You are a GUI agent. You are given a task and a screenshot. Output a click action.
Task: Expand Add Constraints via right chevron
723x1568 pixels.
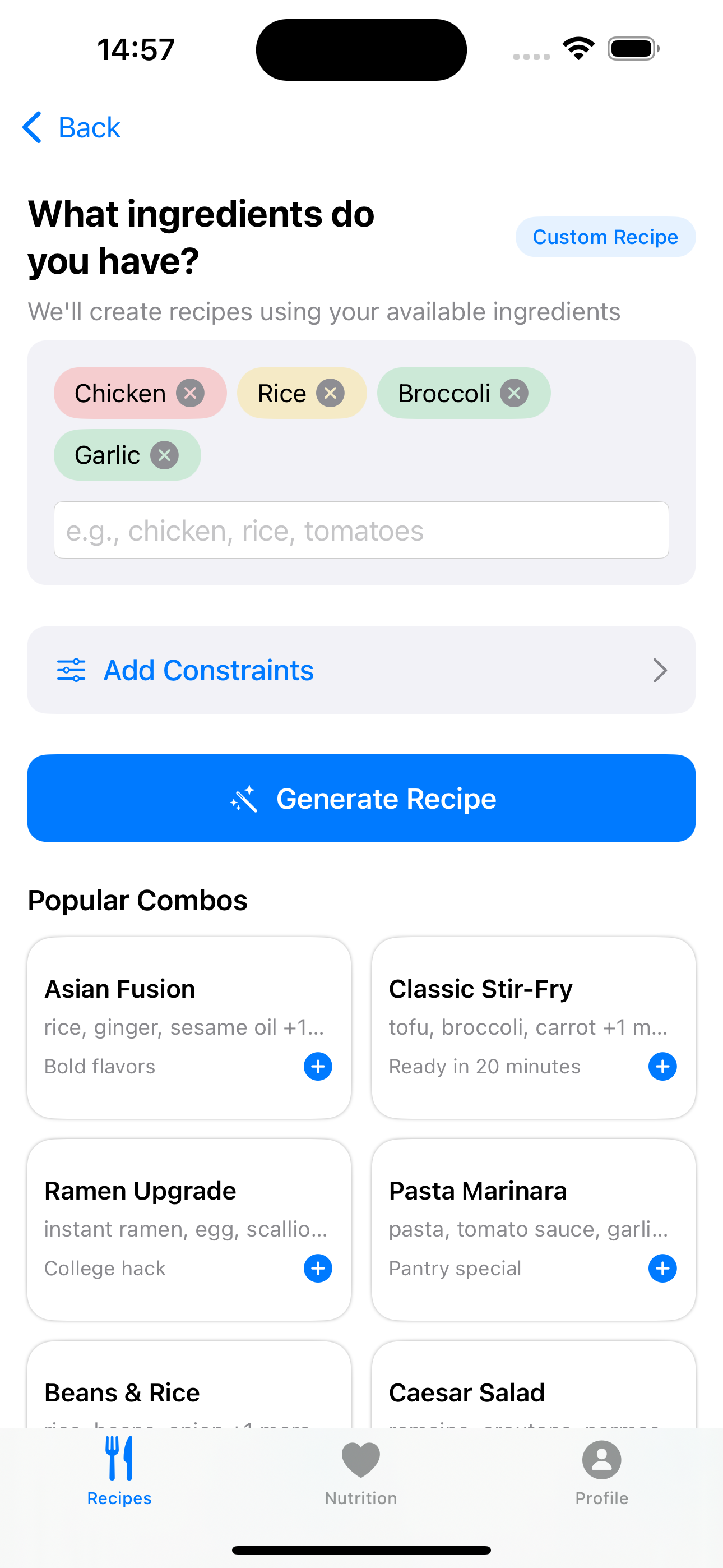click(x=660, y=670)
